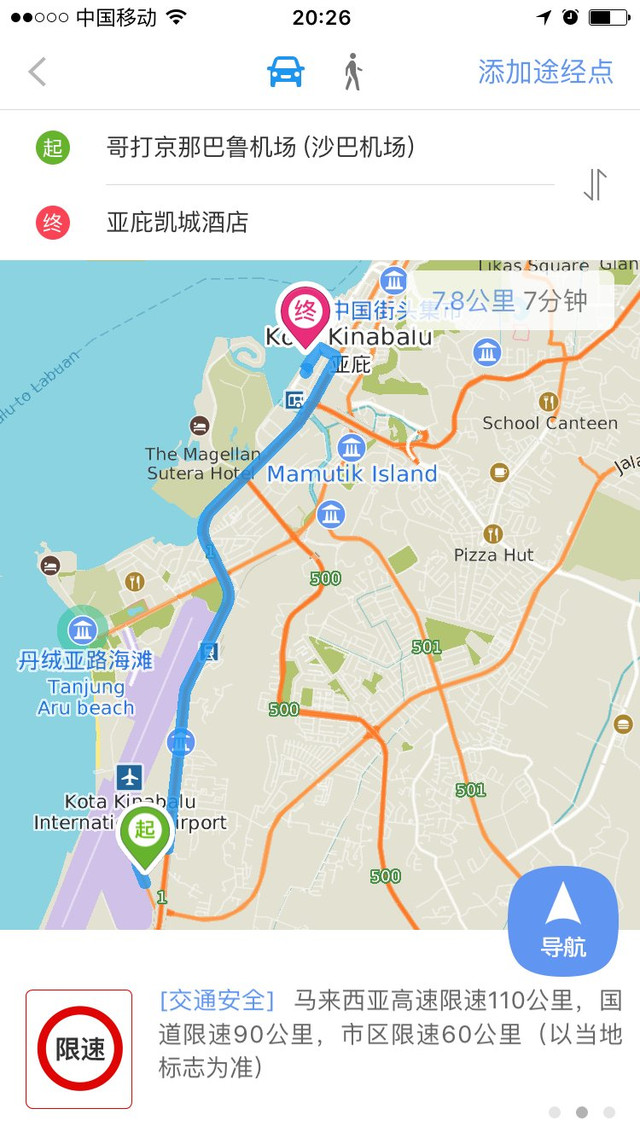Switch to driving route mode
The height and width of the screenshot is (1138, 640).
[286, 72]
